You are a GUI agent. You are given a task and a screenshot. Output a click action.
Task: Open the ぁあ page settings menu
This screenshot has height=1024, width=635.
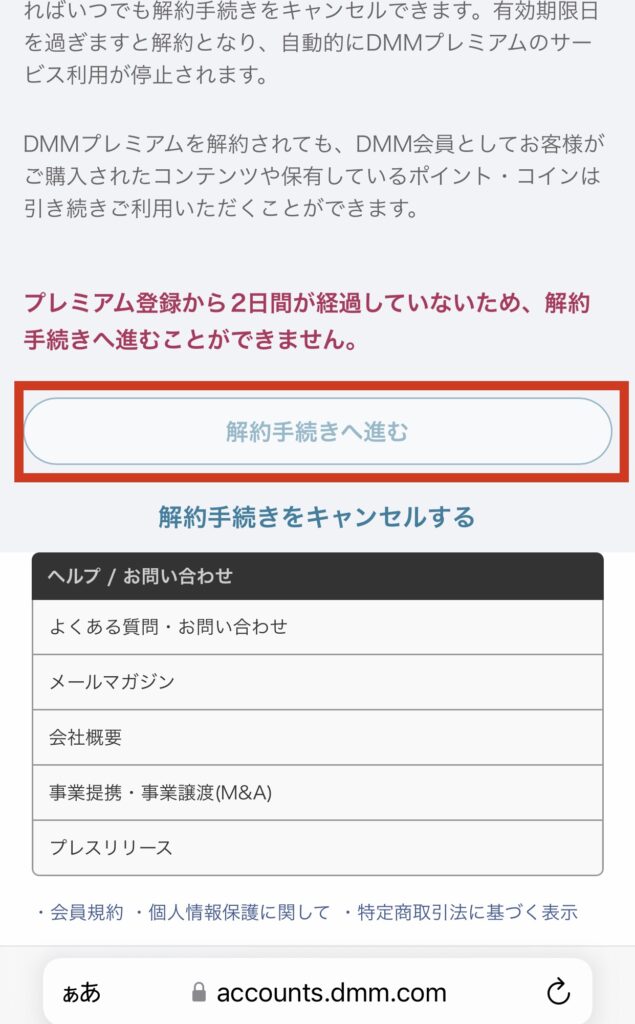[x=82, y=993]
